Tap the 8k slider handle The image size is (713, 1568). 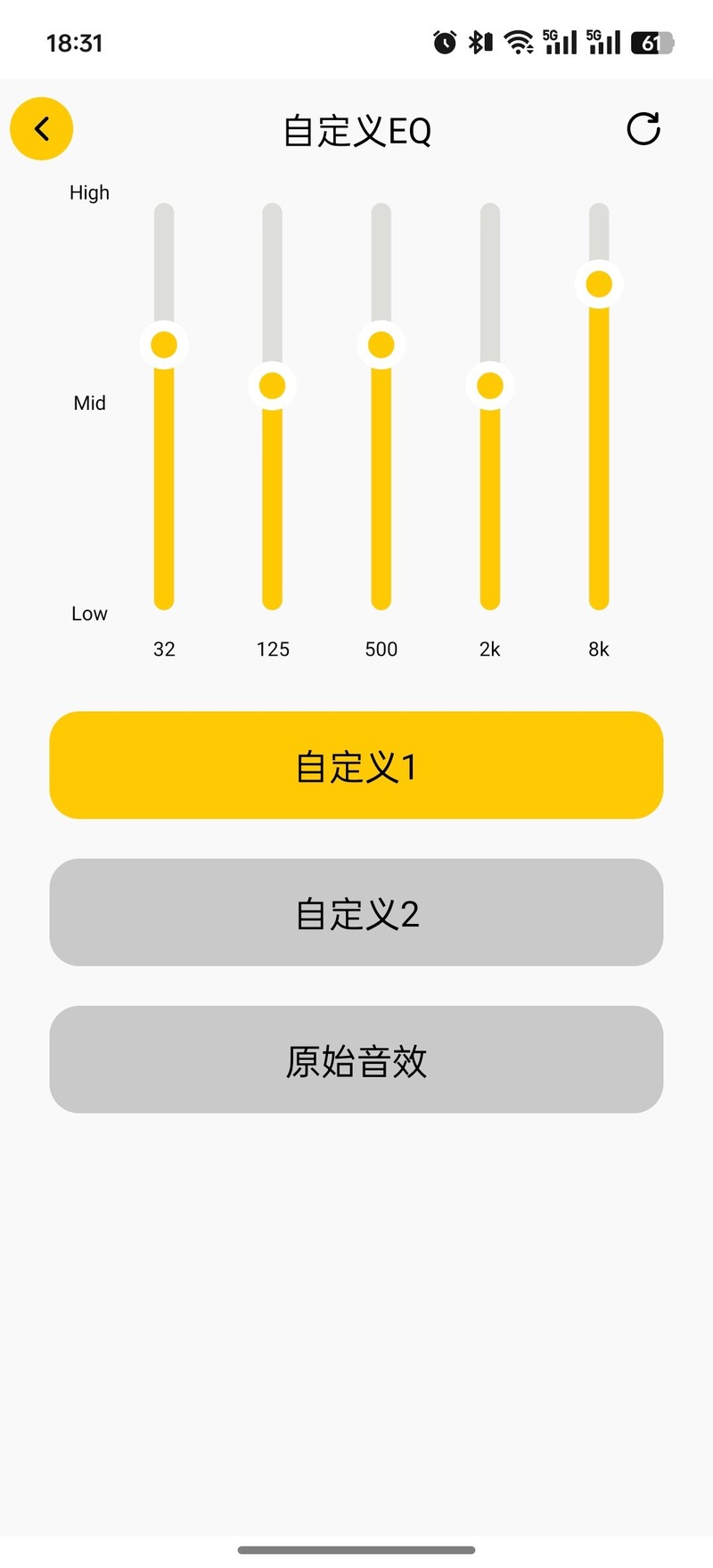coord(598,283)
